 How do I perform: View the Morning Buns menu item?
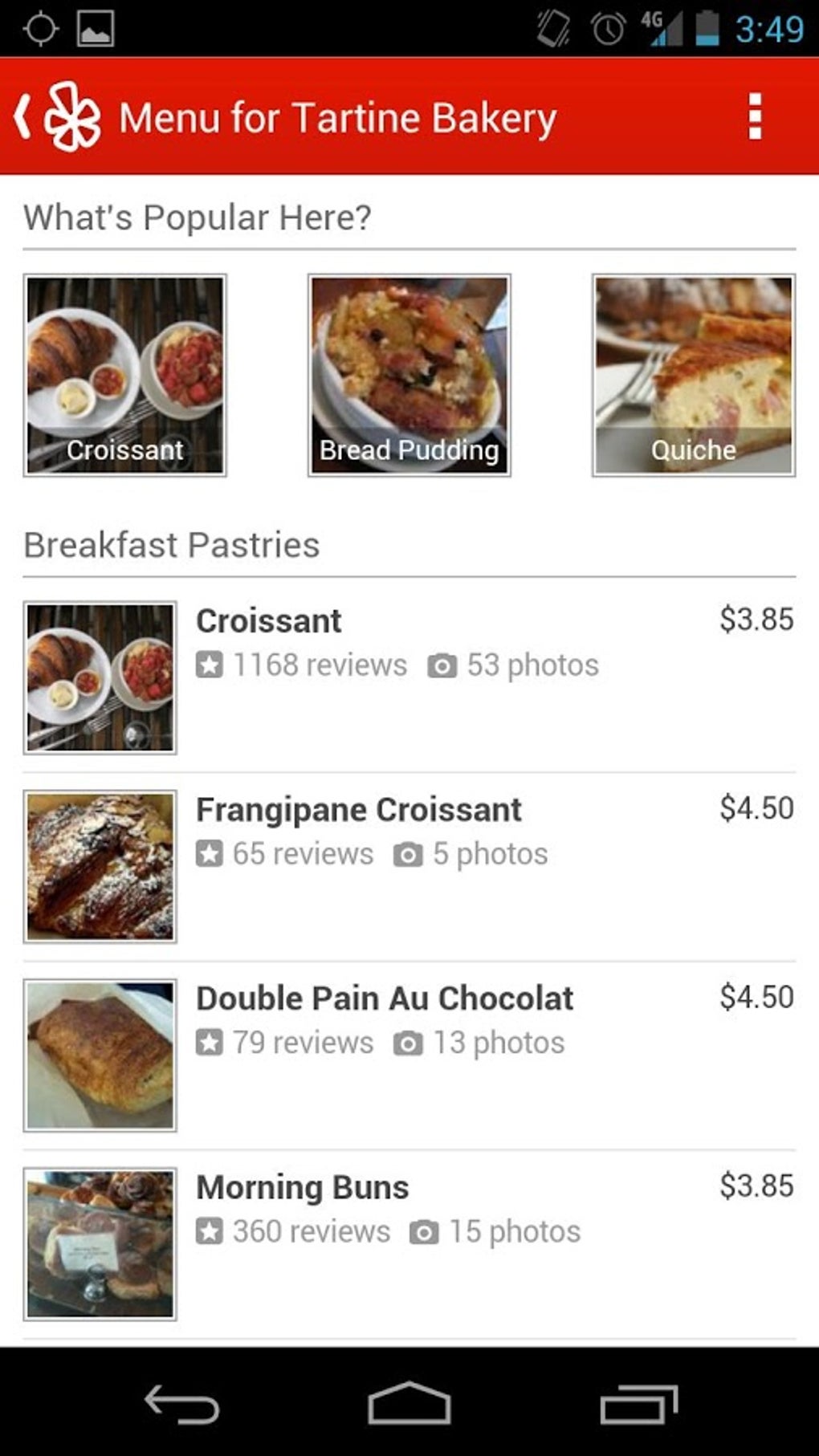409,1242
